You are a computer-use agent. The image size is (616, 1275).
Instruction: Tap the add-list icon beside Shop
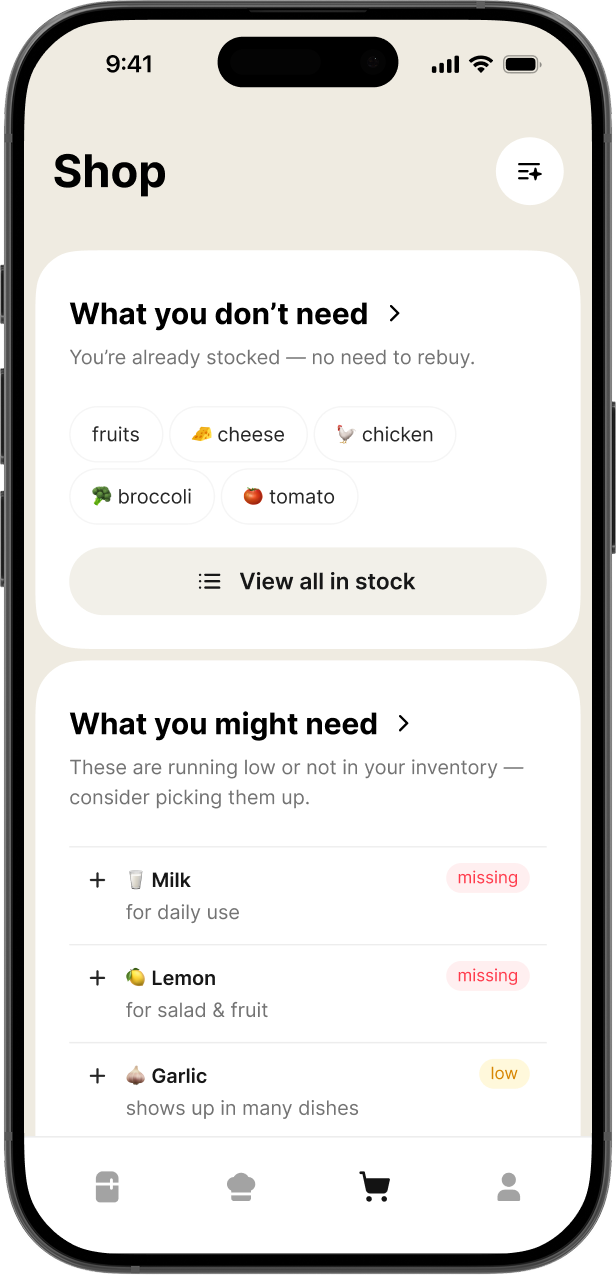click(529, 172)
